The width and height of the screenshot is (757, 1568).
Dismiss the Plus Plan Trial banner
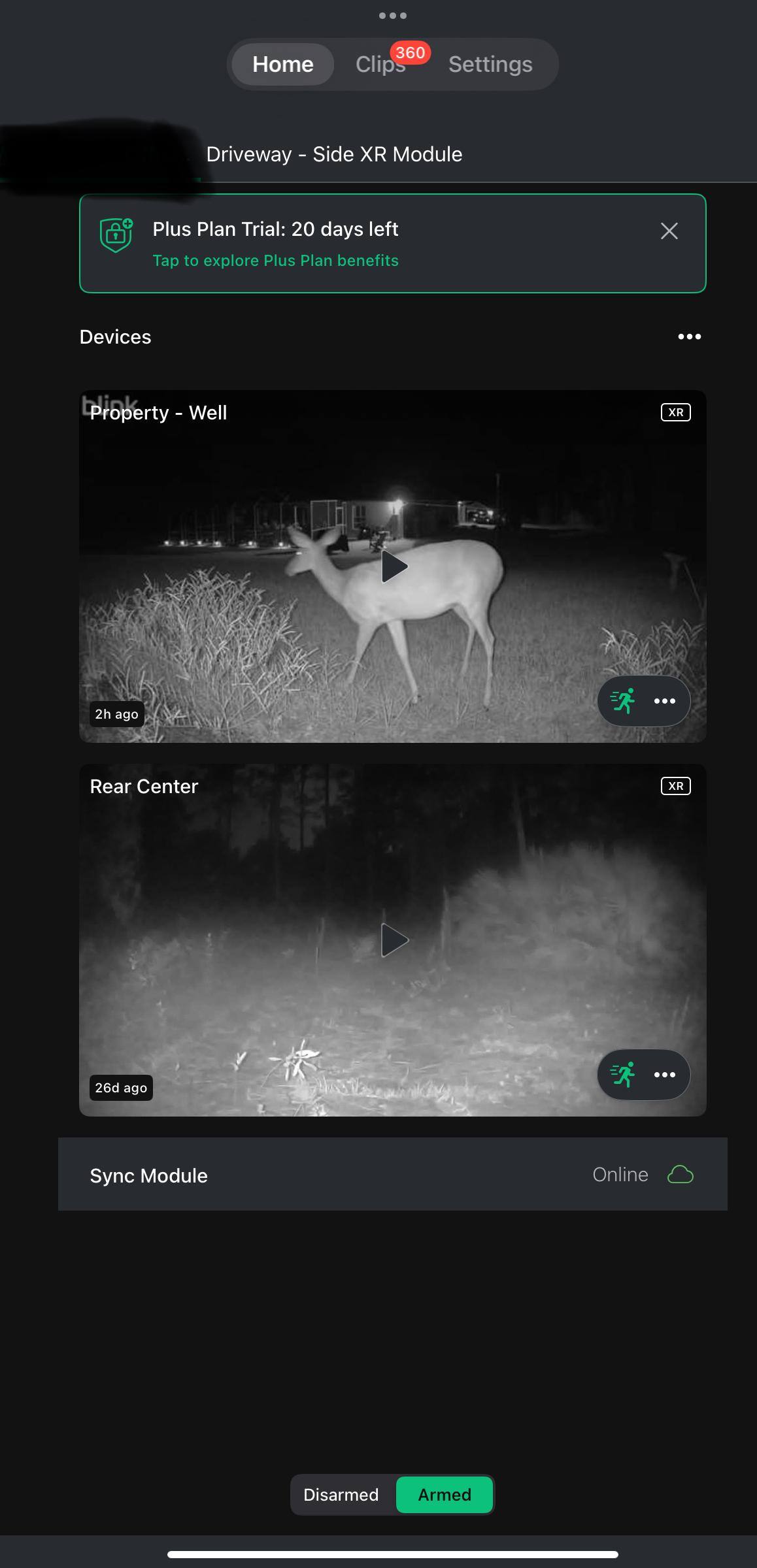(669, 231)
